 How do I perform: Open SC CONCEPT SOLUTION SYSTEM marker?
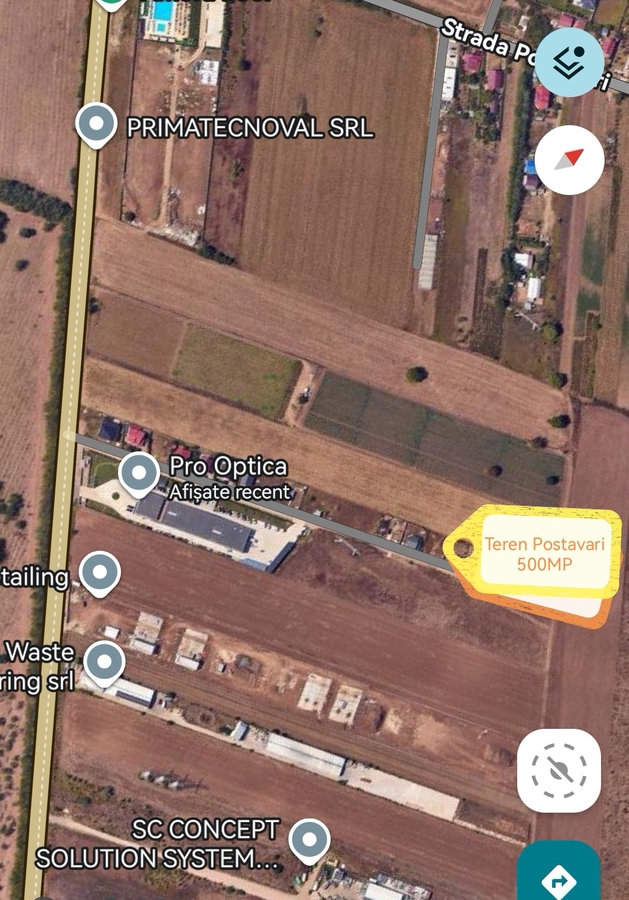(309, 839)
